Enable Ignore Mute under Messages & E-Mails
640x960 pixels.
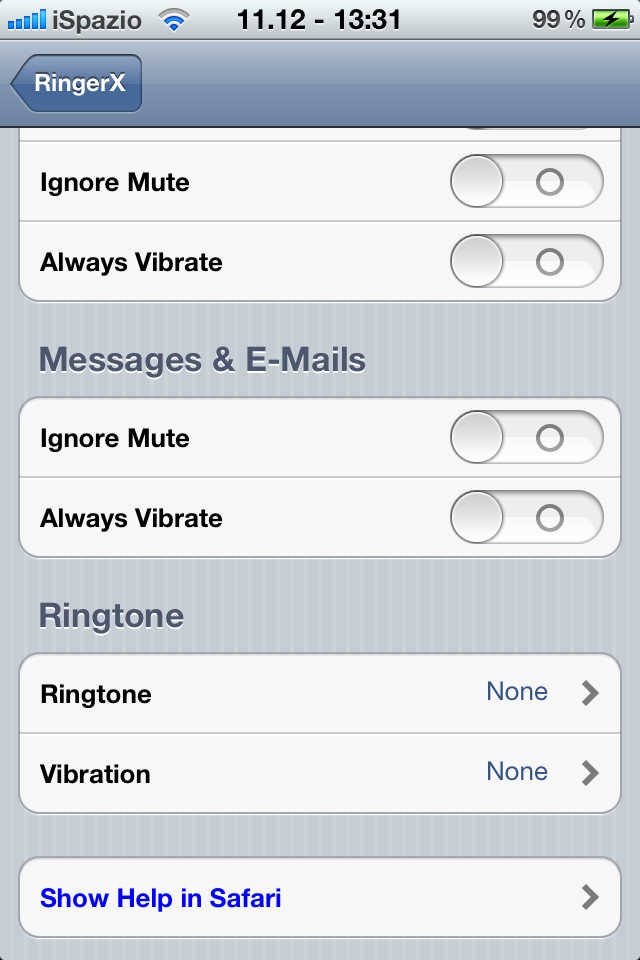coord(527,438)
